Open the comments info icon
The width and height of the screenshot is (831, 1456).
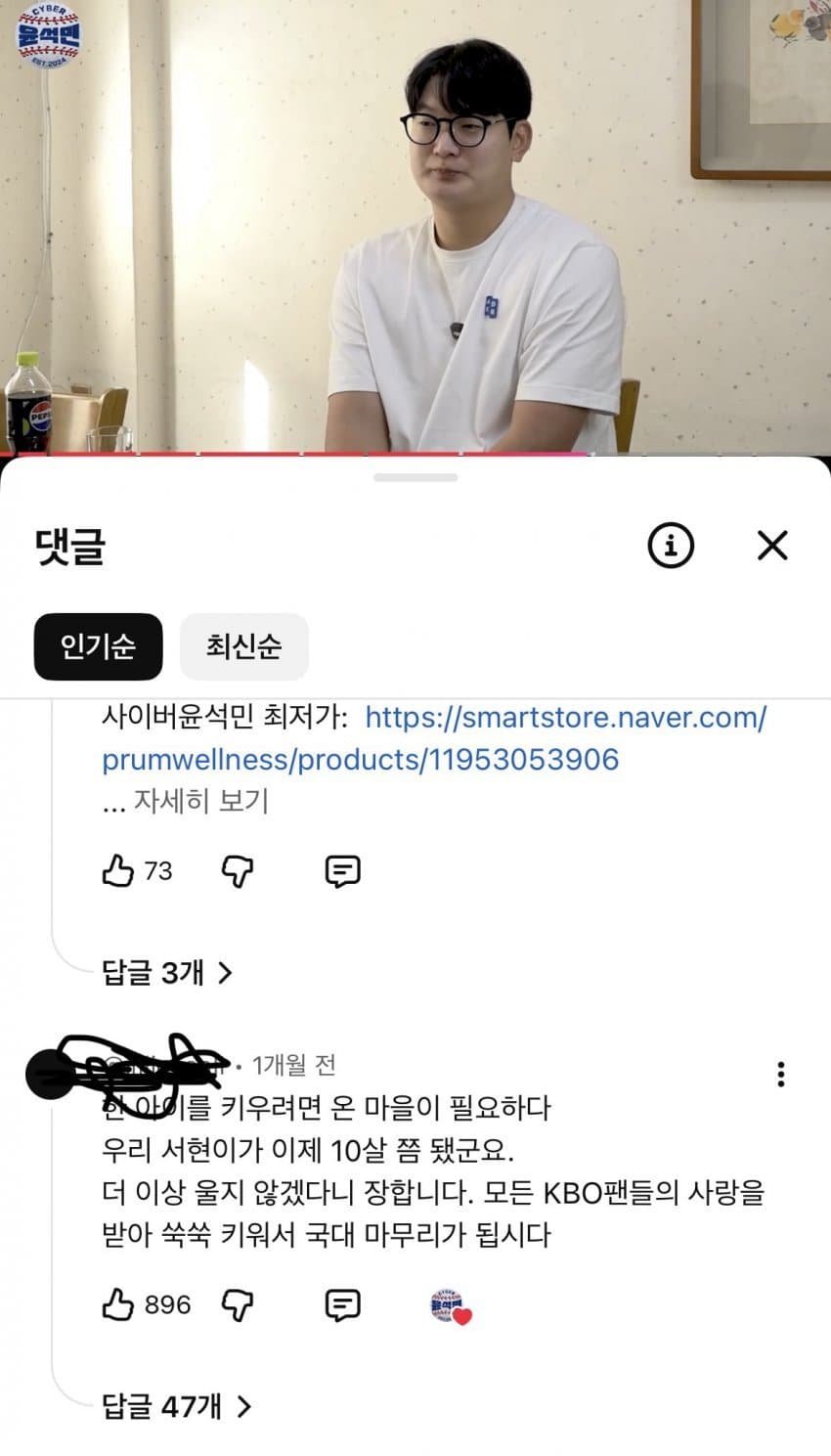coord(671,546)
